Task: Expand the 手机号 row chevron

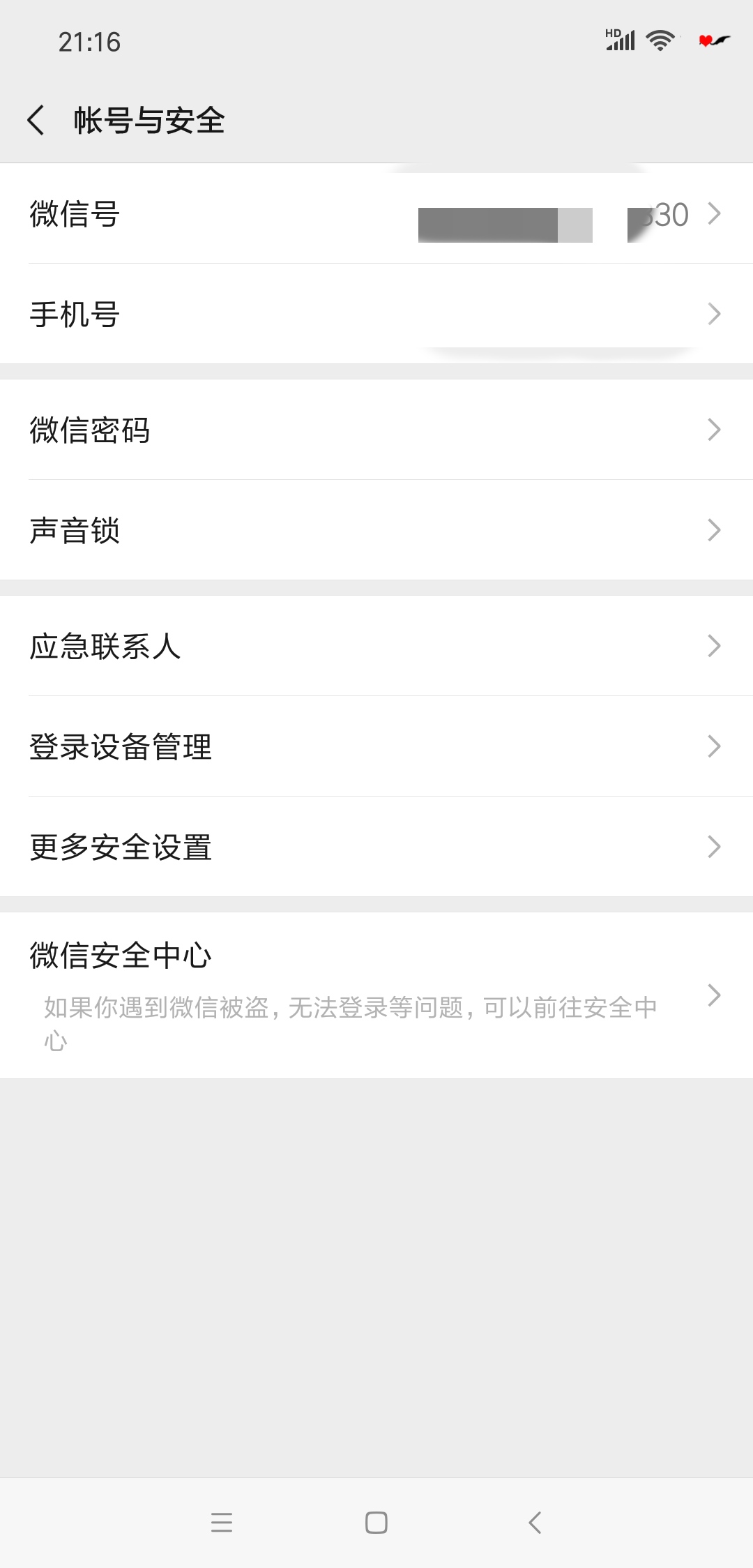Action: (x=715, y=315)
